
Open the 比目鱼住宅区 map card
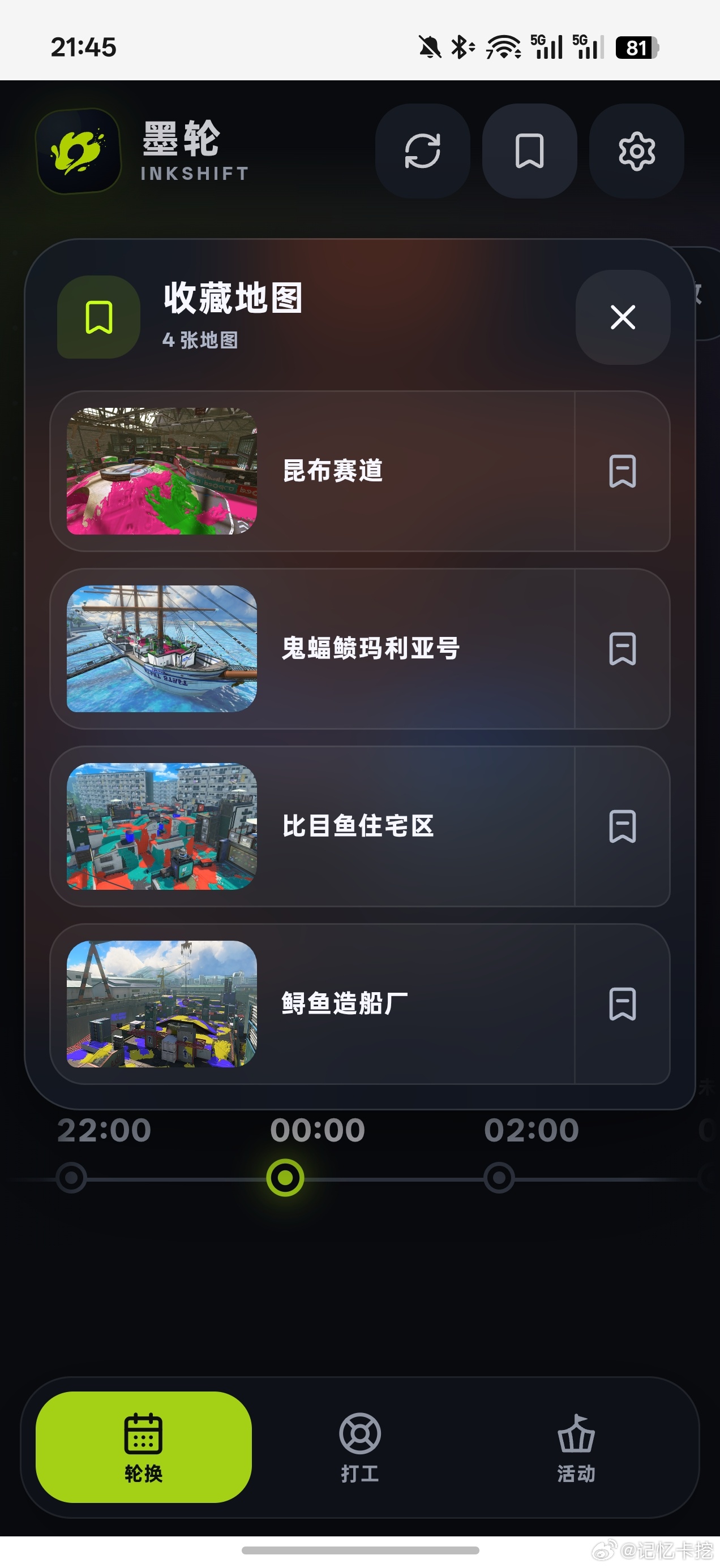312,826
